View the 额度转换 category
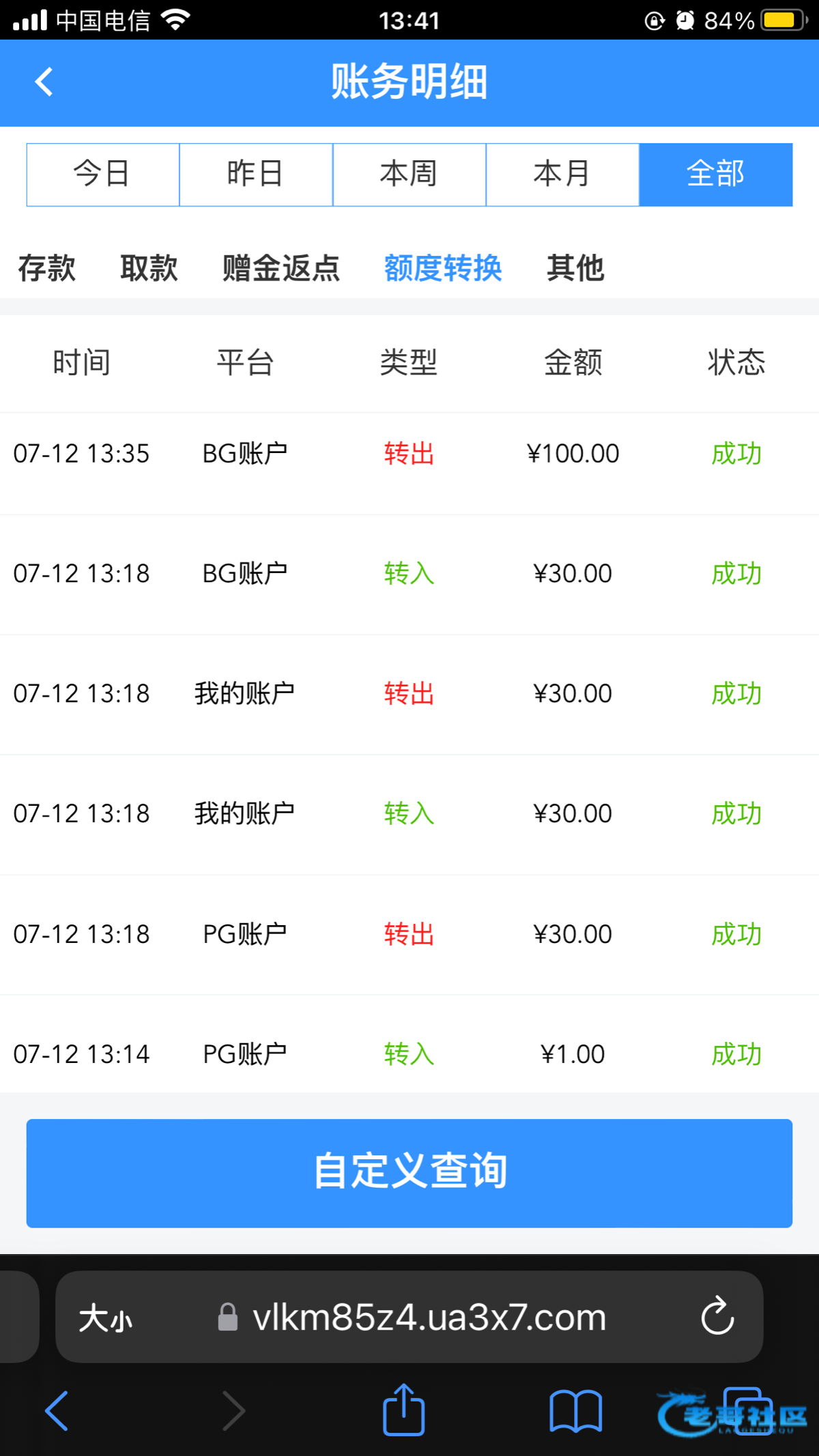 (x=443, y=267)
